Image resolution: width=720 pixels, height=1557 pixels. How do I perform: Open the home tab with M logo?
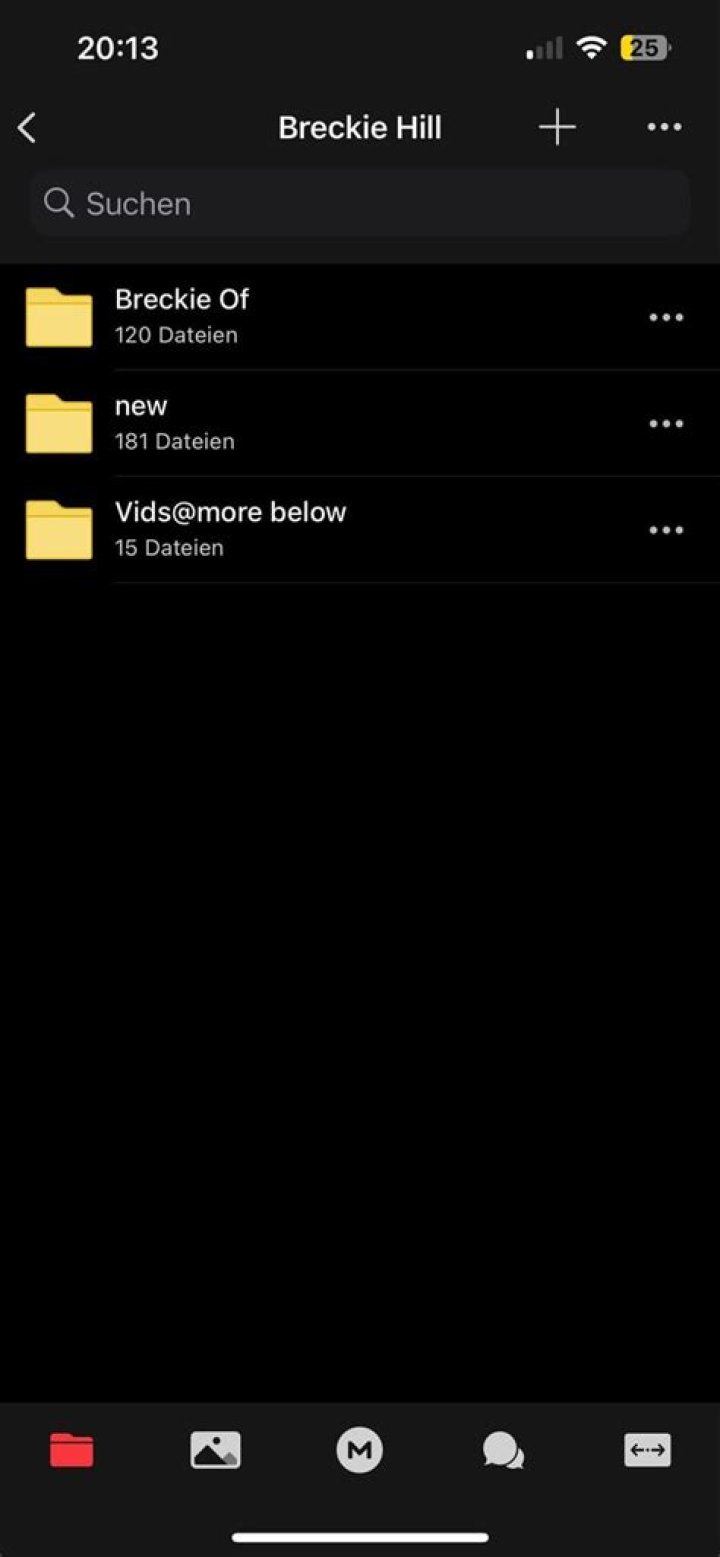(360, 1450)
